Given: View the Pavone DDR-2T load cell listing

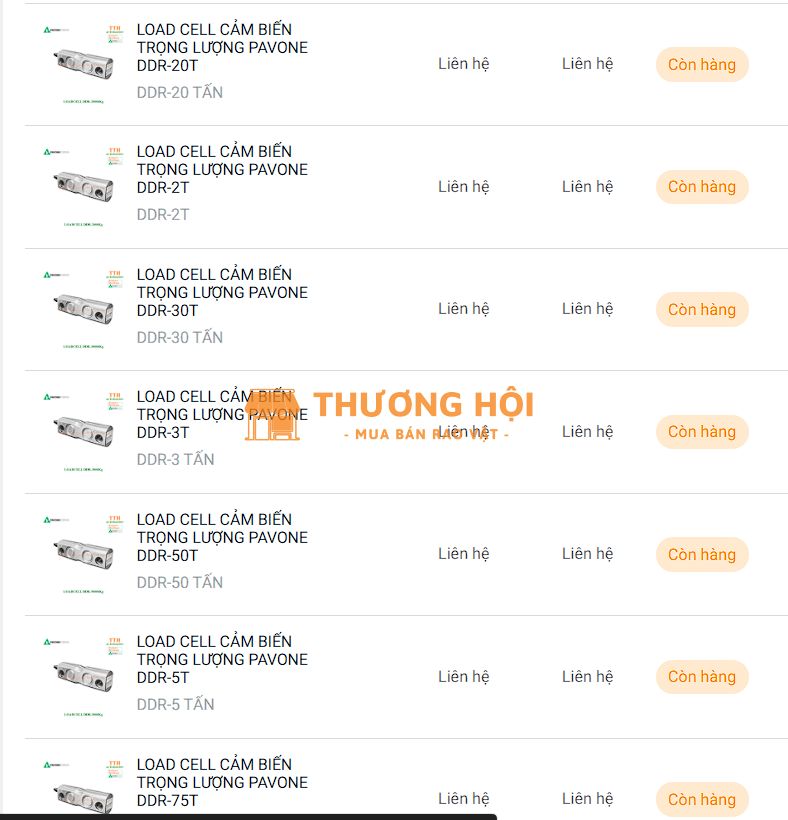Looking at the screenshot, I should coord(221,169).
